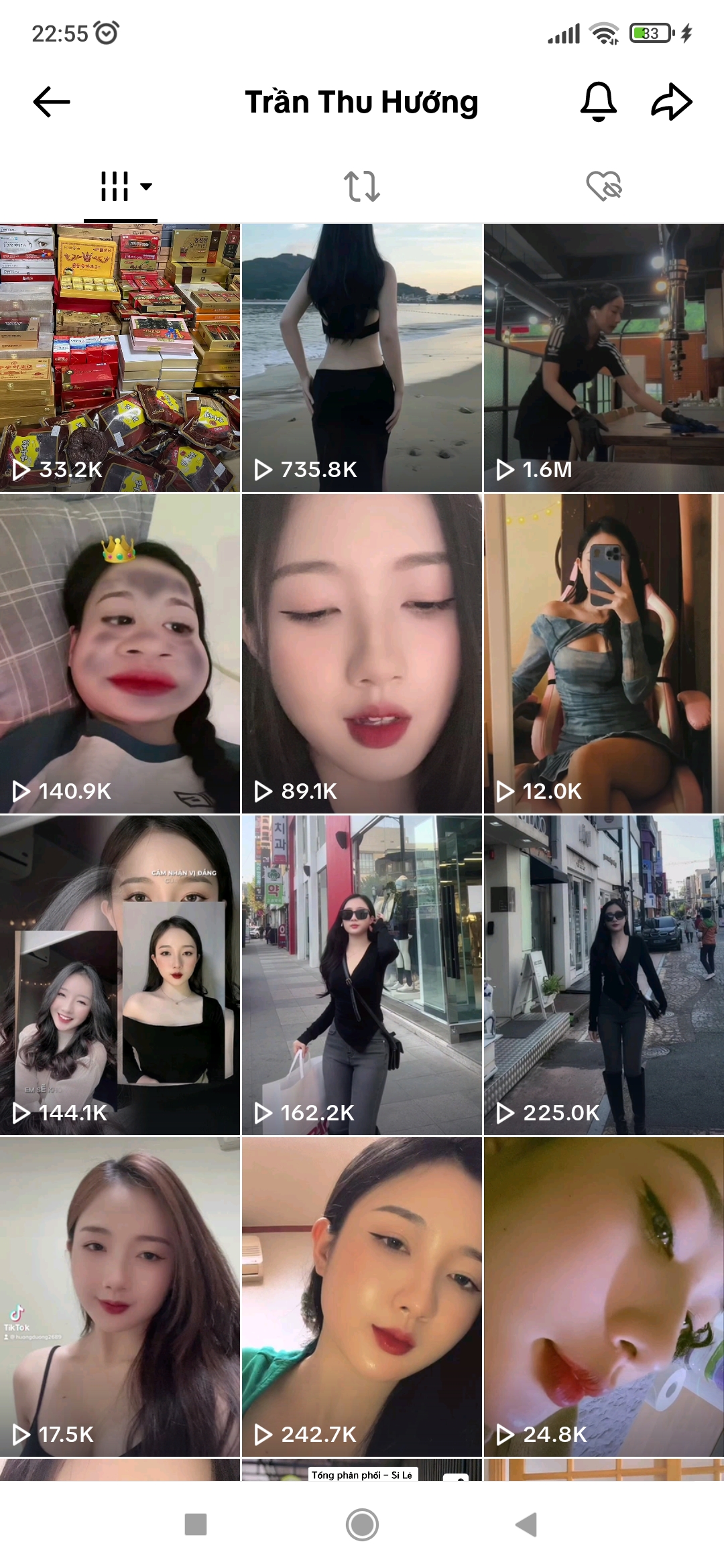Open the video with 89.1K views
This screenshot has width=724, height=1568.
click(x=362, y=653)
